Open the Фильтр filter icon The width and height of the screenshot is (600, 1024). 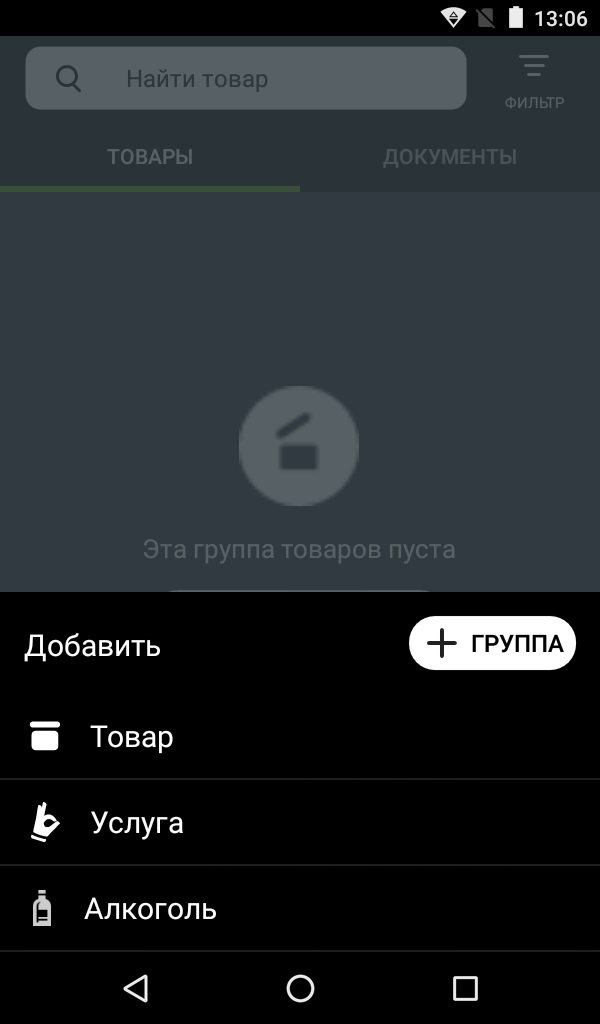[534, 80]
